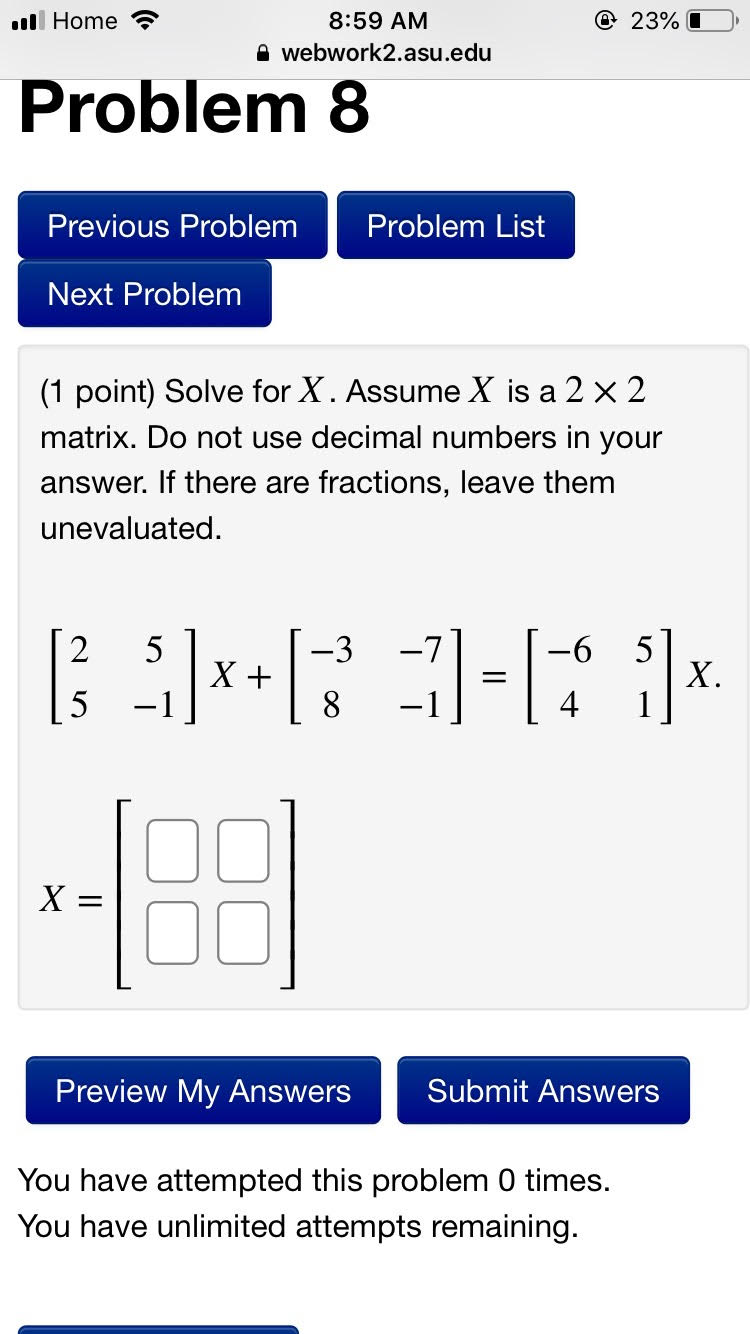Submit Answers for the matrix problem
The width and height of the screenshot is (750, 1334).
(544, 1090)
